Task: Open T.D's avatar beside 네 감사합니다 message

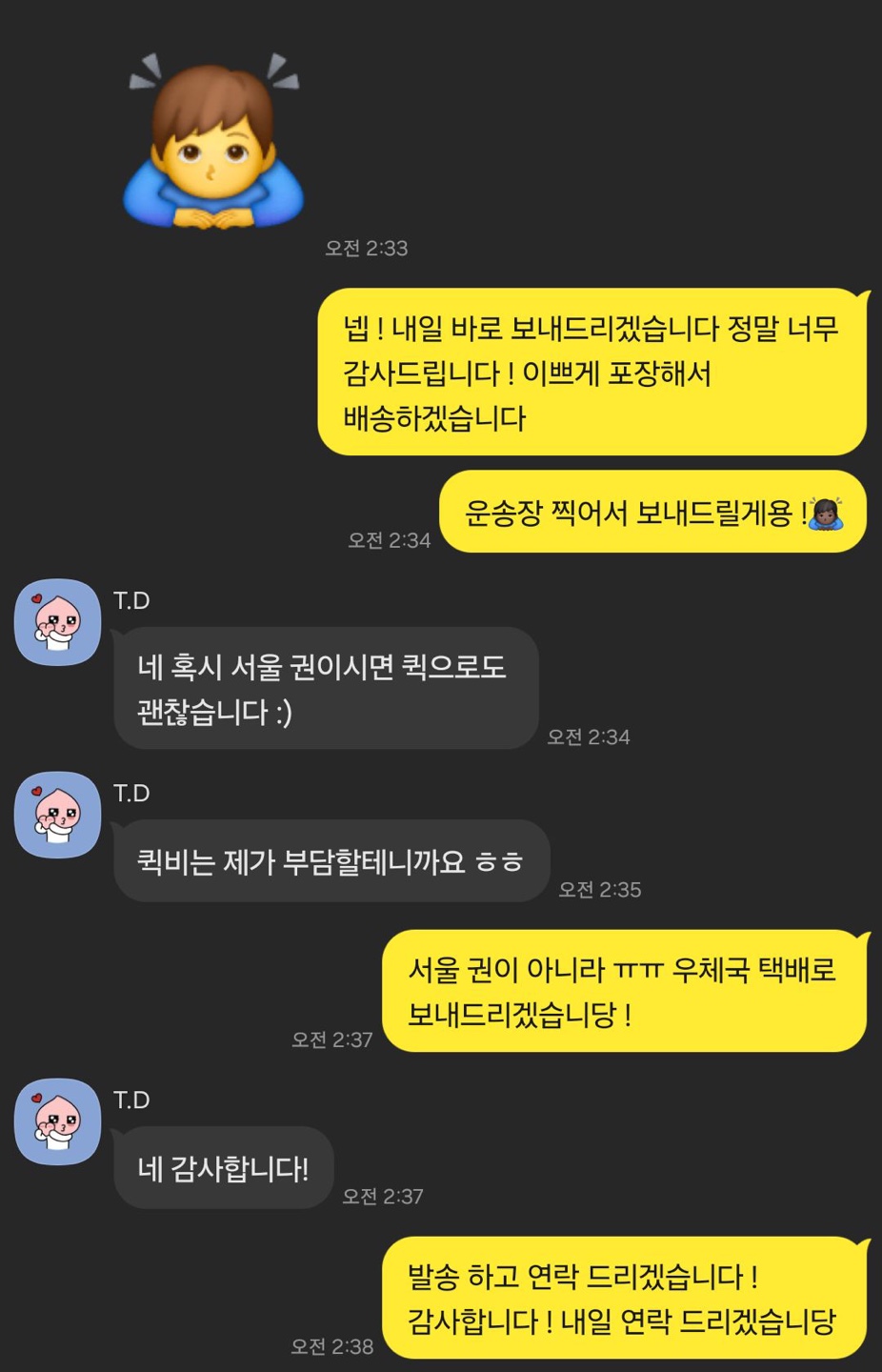Action: pos(57,1121)
